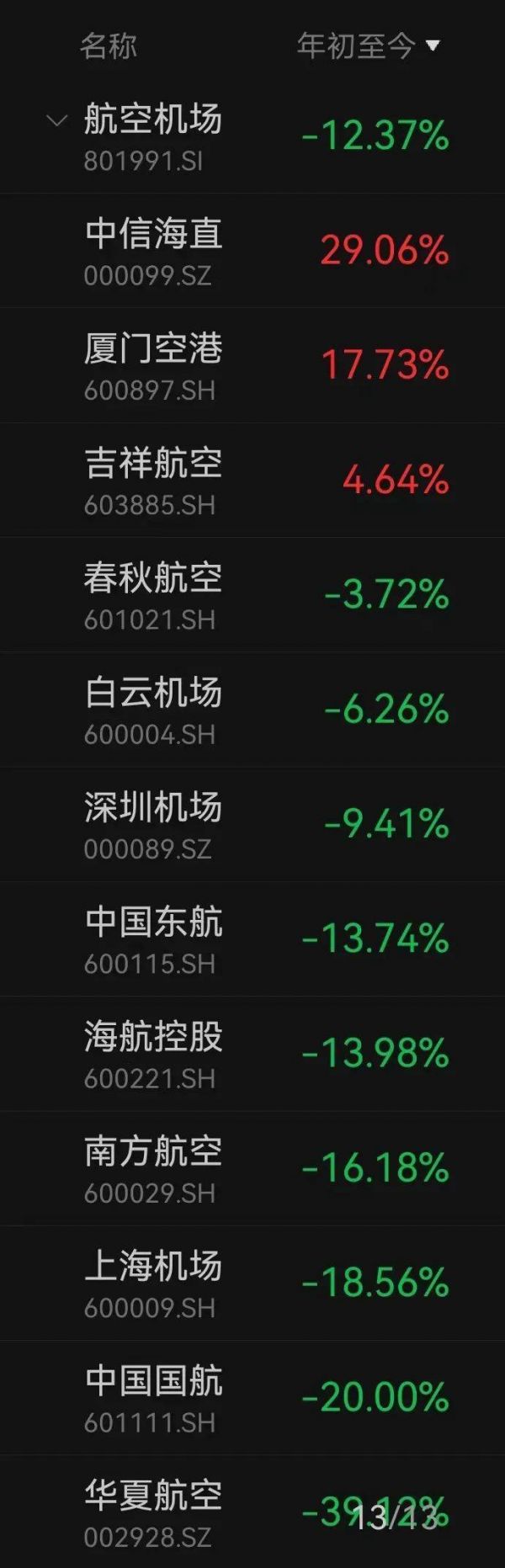Collapse the 航空机场 sector group chevron
505x1568 pixels.
coord(56,121)
